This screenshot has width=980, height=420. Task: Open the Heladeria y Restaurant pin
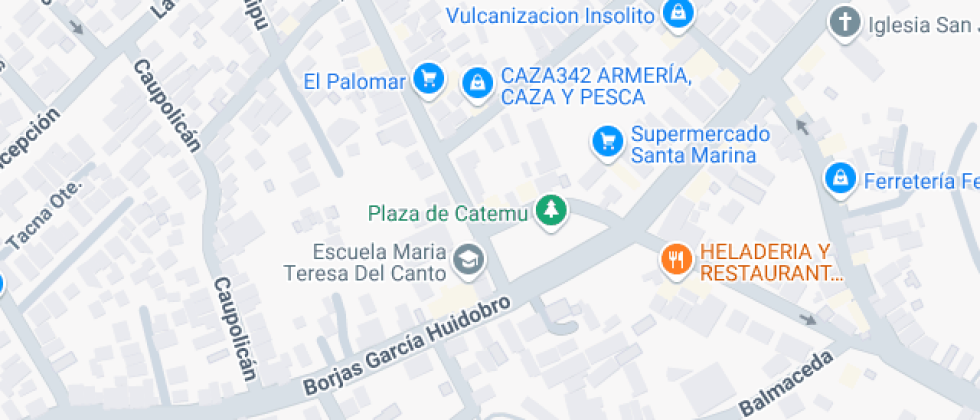coord(677,260)
